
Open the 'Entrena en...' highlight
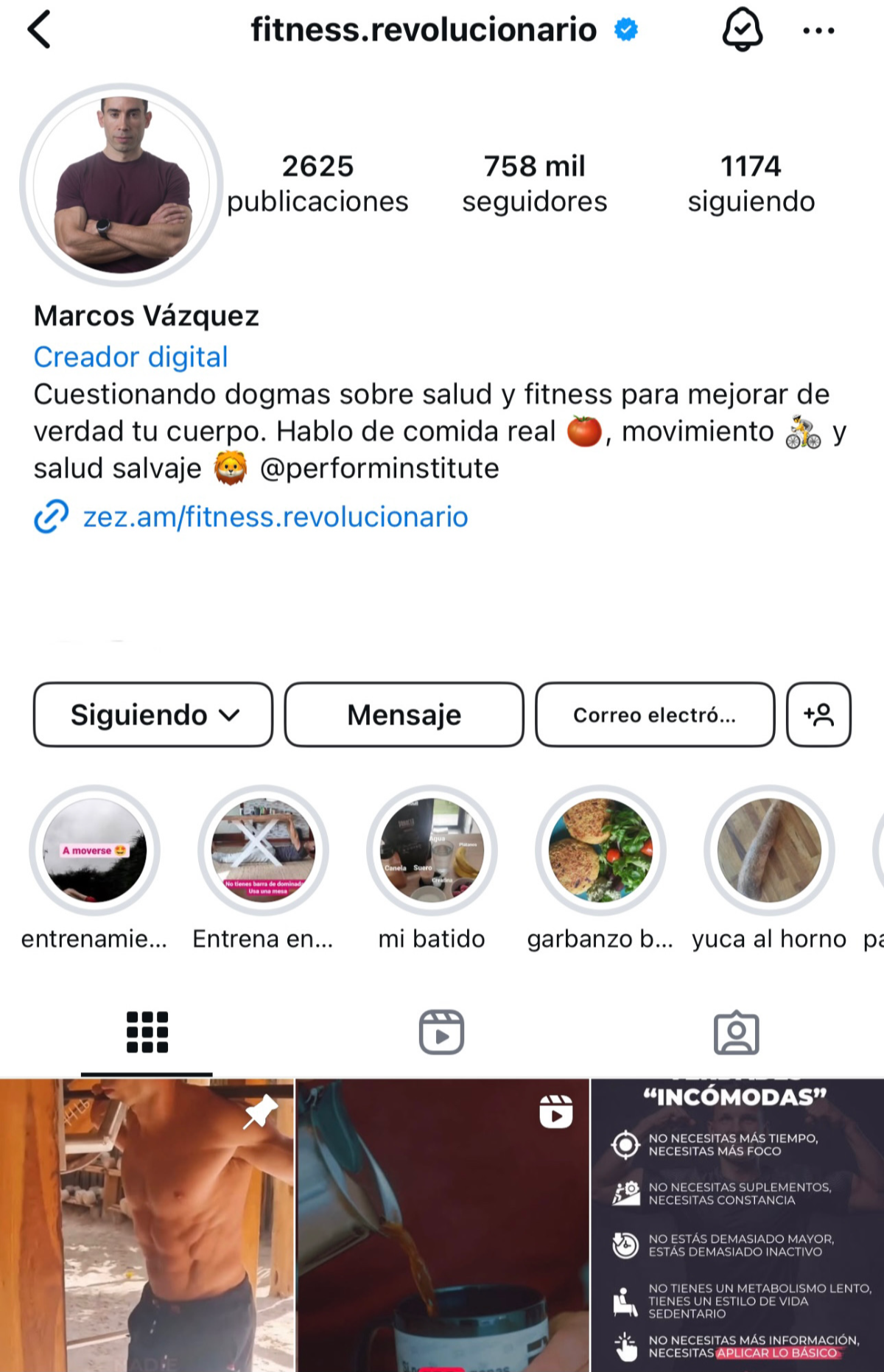(x=263, y=850)
